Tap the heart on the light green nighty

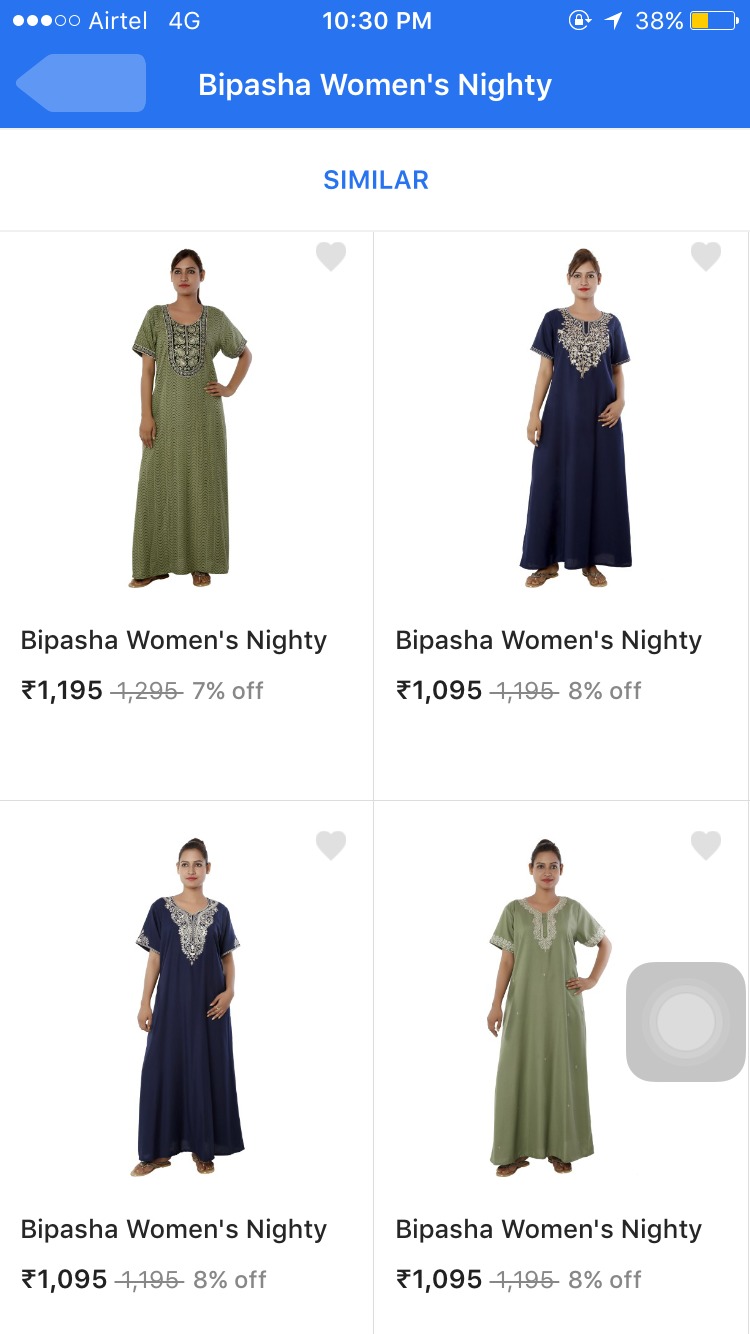706,846
